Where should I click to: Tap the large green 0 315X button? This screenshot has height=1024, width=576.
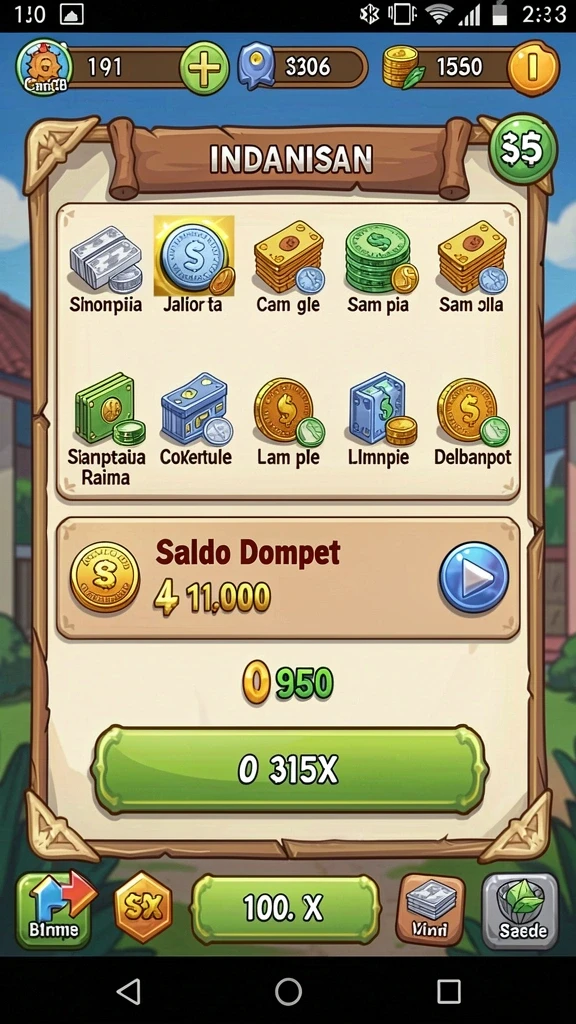[289, 770]
